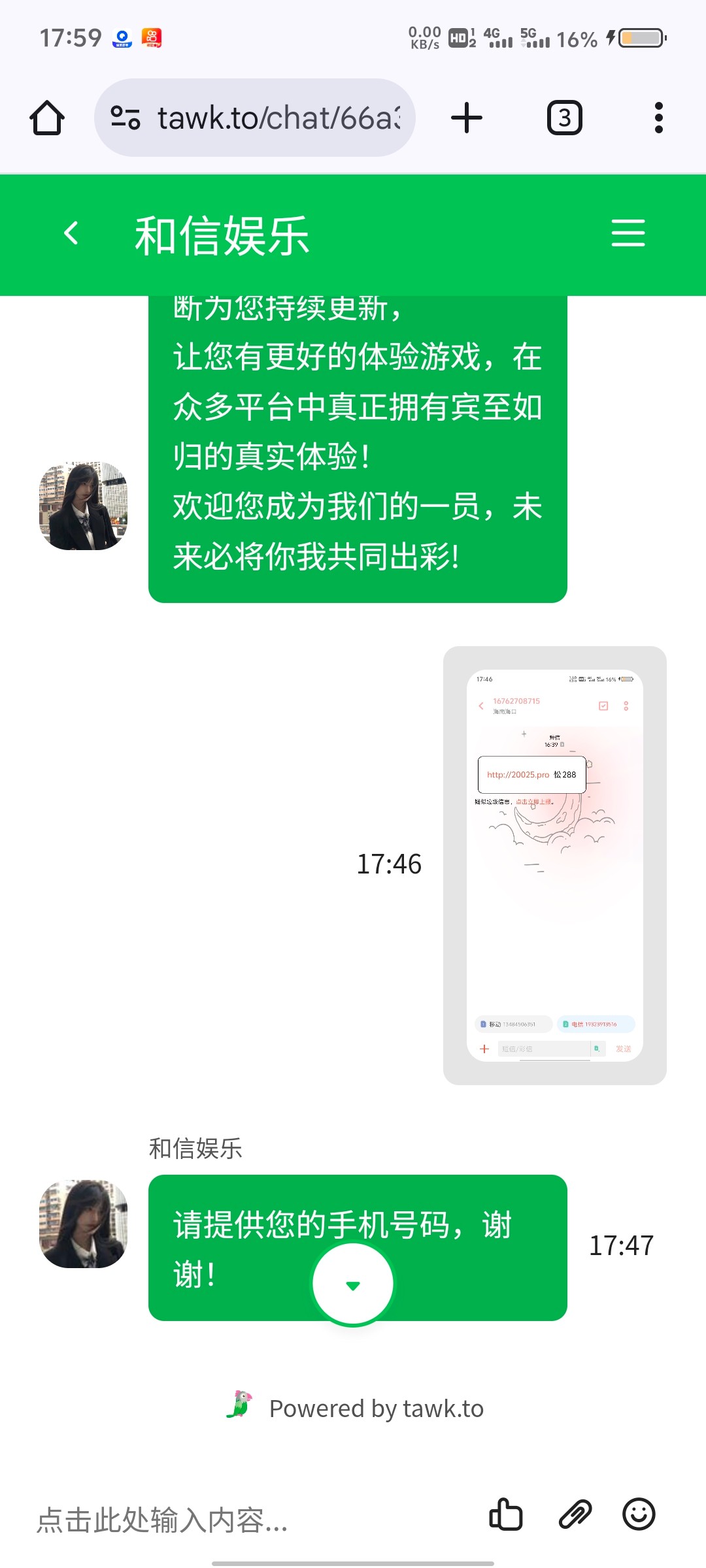View the three open tabs
Viewport: 706px width, 1568px height.
(564, 118)
